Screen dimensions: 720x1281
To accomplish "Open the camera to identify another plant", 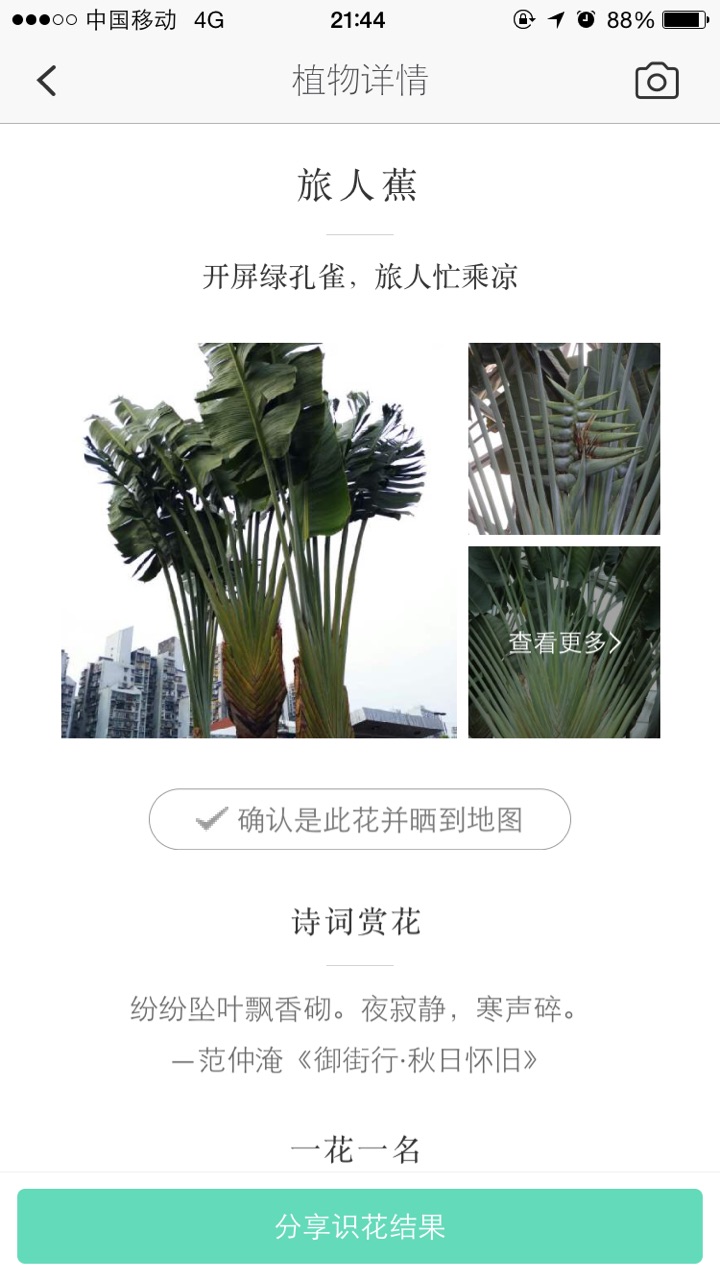I will pyautogui.click(x=657, y=81).
